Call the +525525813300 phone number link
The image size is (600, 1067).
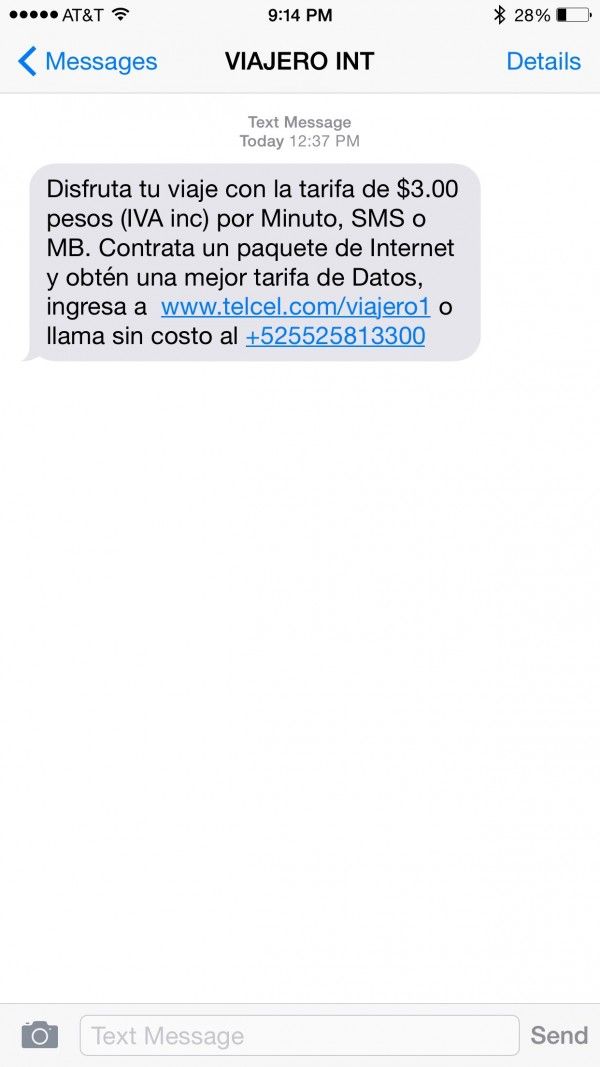[335, 337]
